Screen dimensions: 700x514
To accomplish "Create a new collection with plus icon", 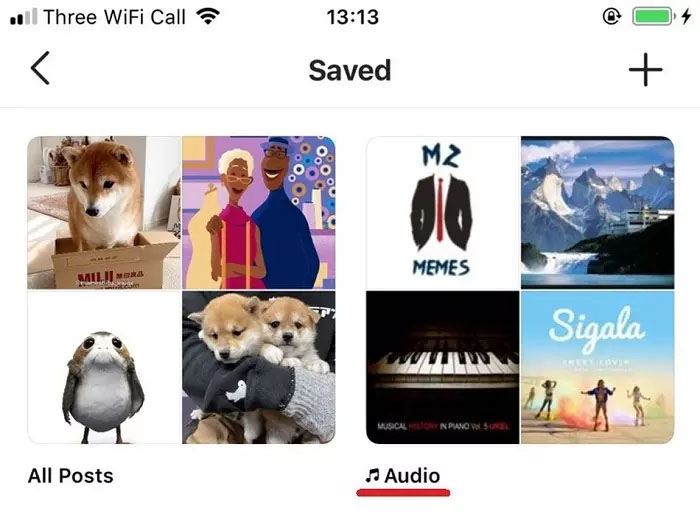I will 645,69.
